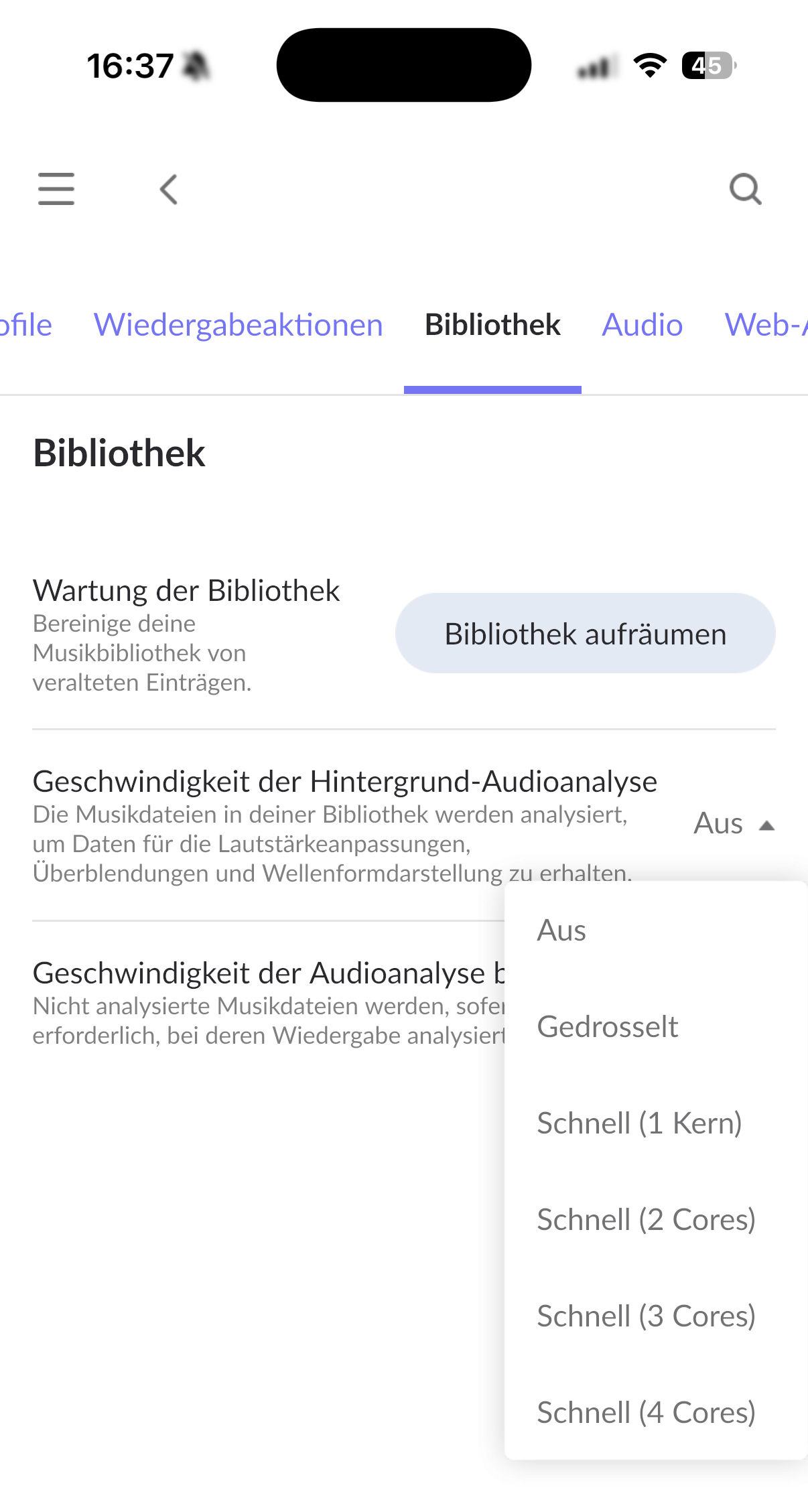Image resolution: width=808 pixels, height=1512 pixels.
Task: Switch to the Audio tab
Action: (643, 325)
